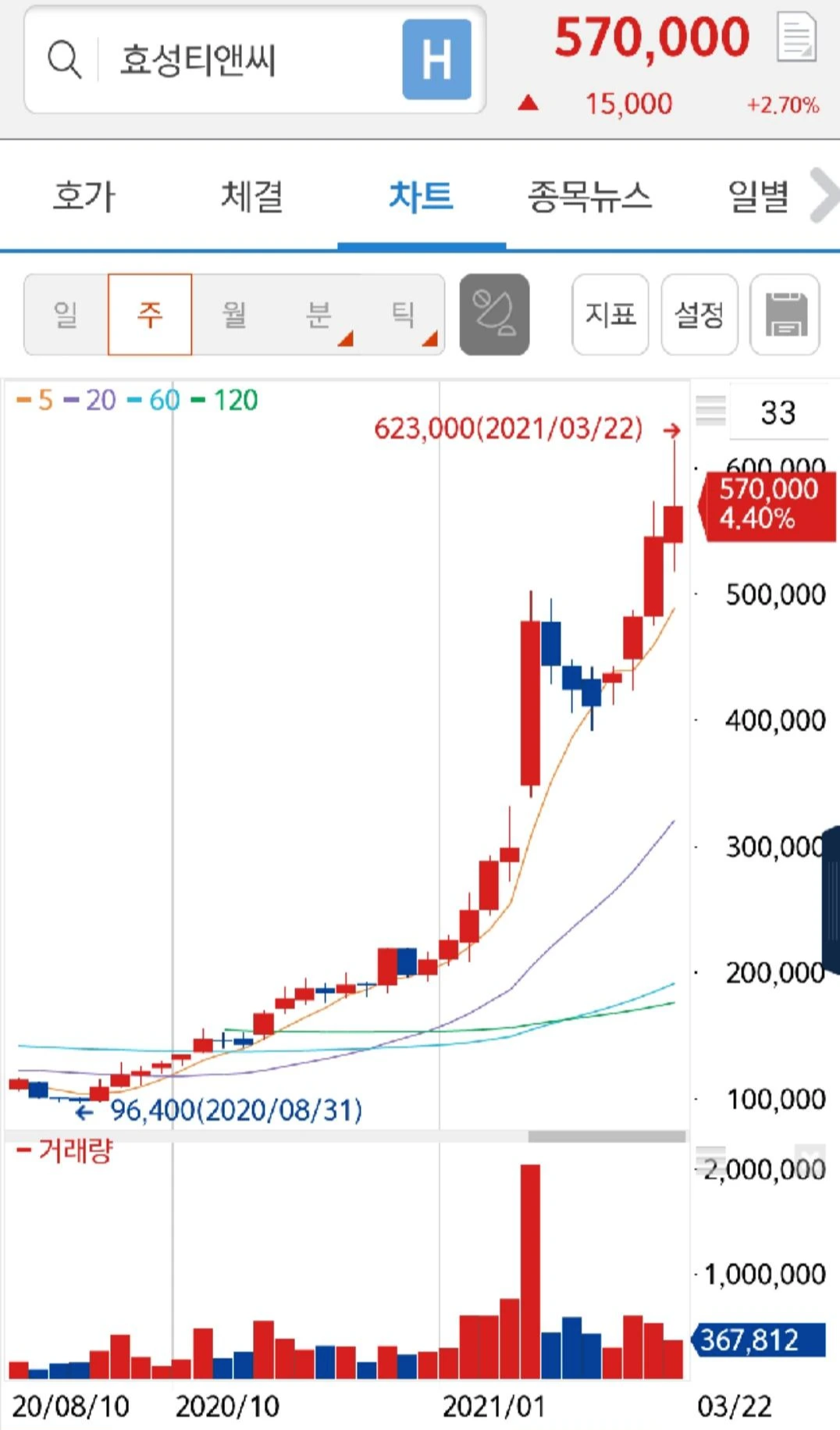
Task: Select the 차트 tab
Action: [x=421, y=196]
